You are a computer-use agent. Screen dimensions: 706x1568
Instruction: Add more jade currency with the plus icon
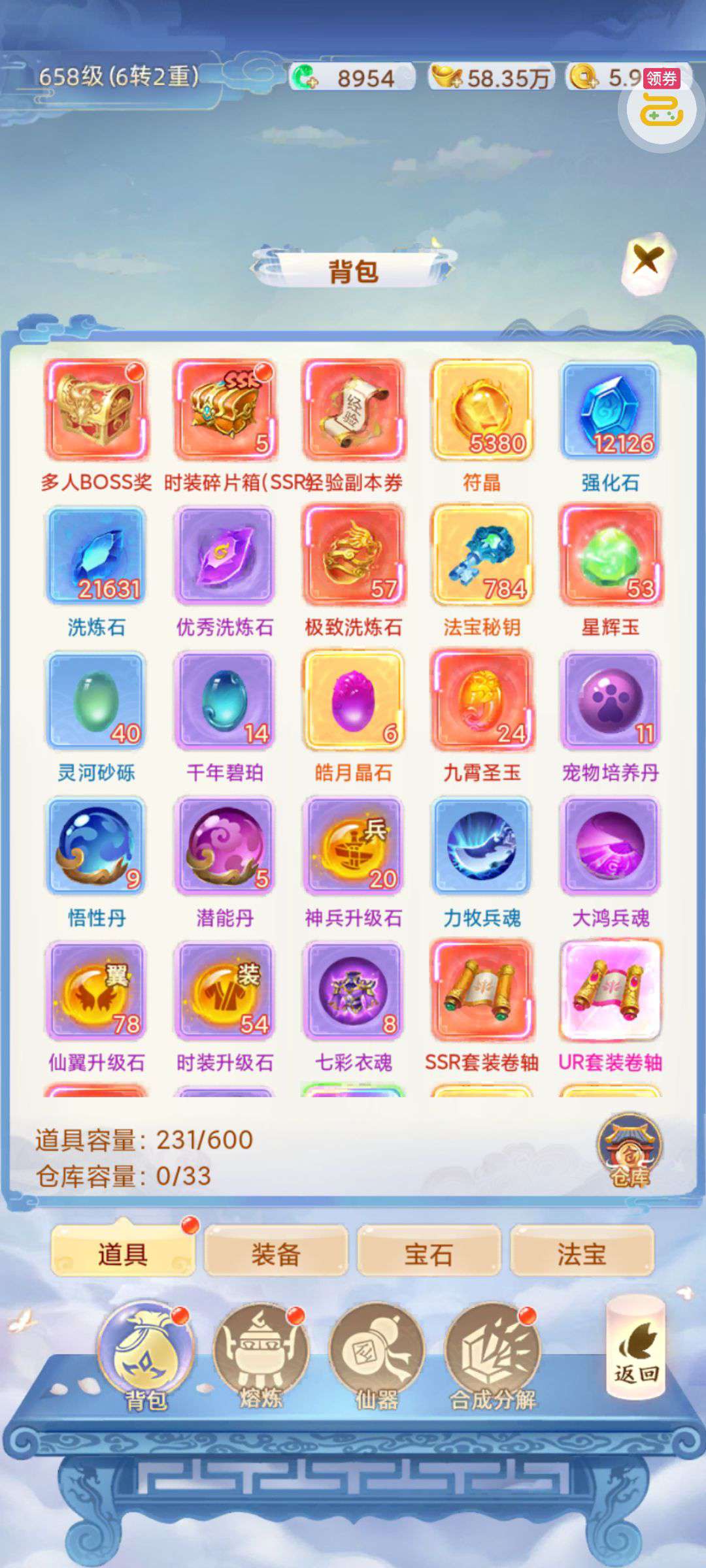coord(305,77)
